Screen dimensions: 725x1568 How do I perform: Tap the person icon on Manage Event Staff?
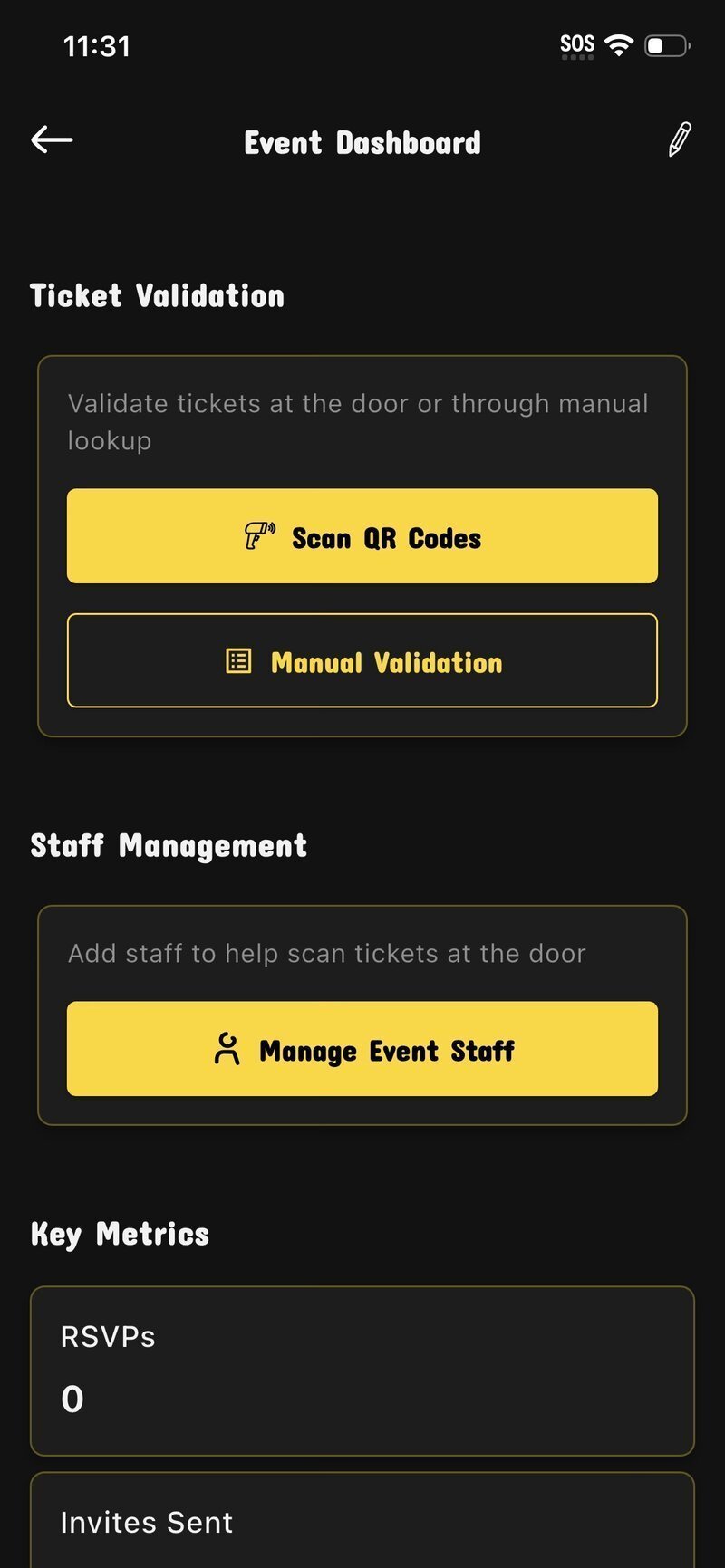point(227,1049)
